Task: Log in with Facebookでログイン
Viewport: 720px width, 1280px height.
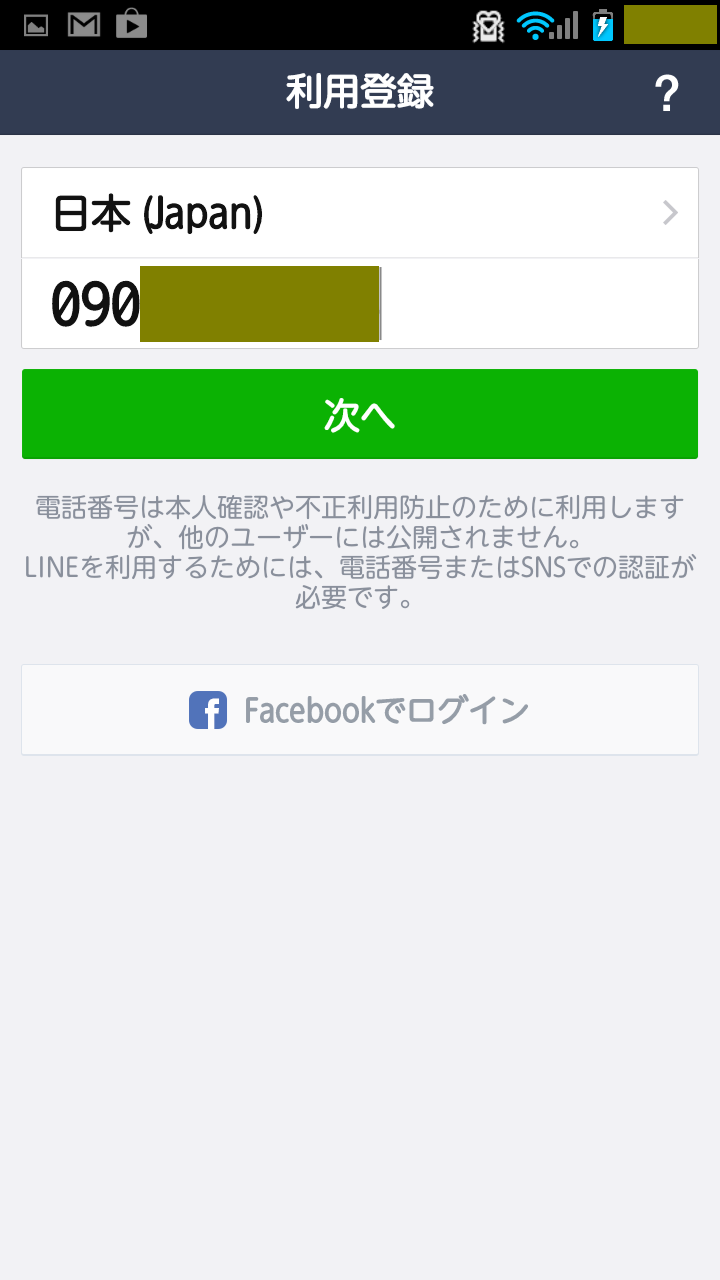Action: 360,710
